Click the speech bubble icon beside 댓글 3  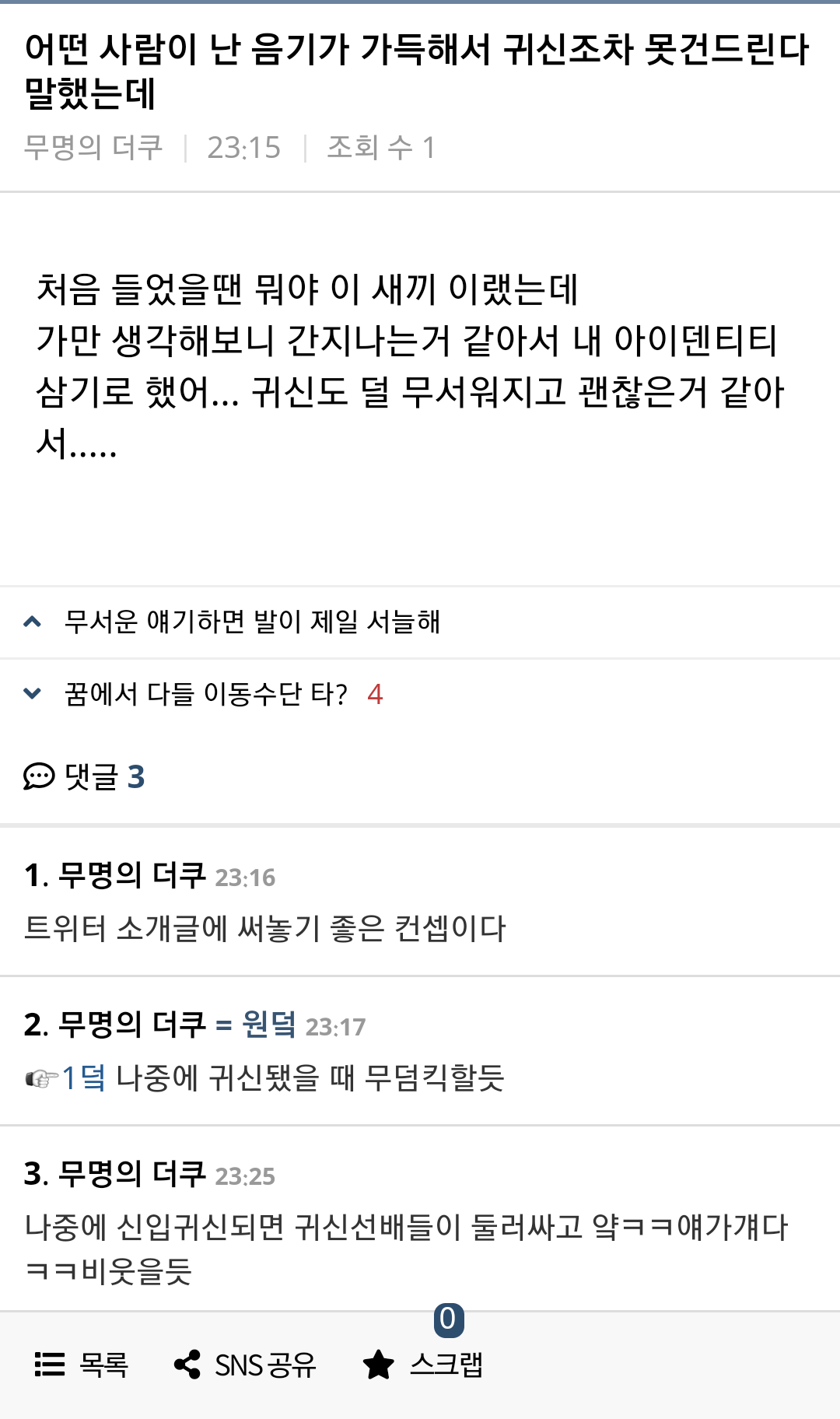point(37,776)
